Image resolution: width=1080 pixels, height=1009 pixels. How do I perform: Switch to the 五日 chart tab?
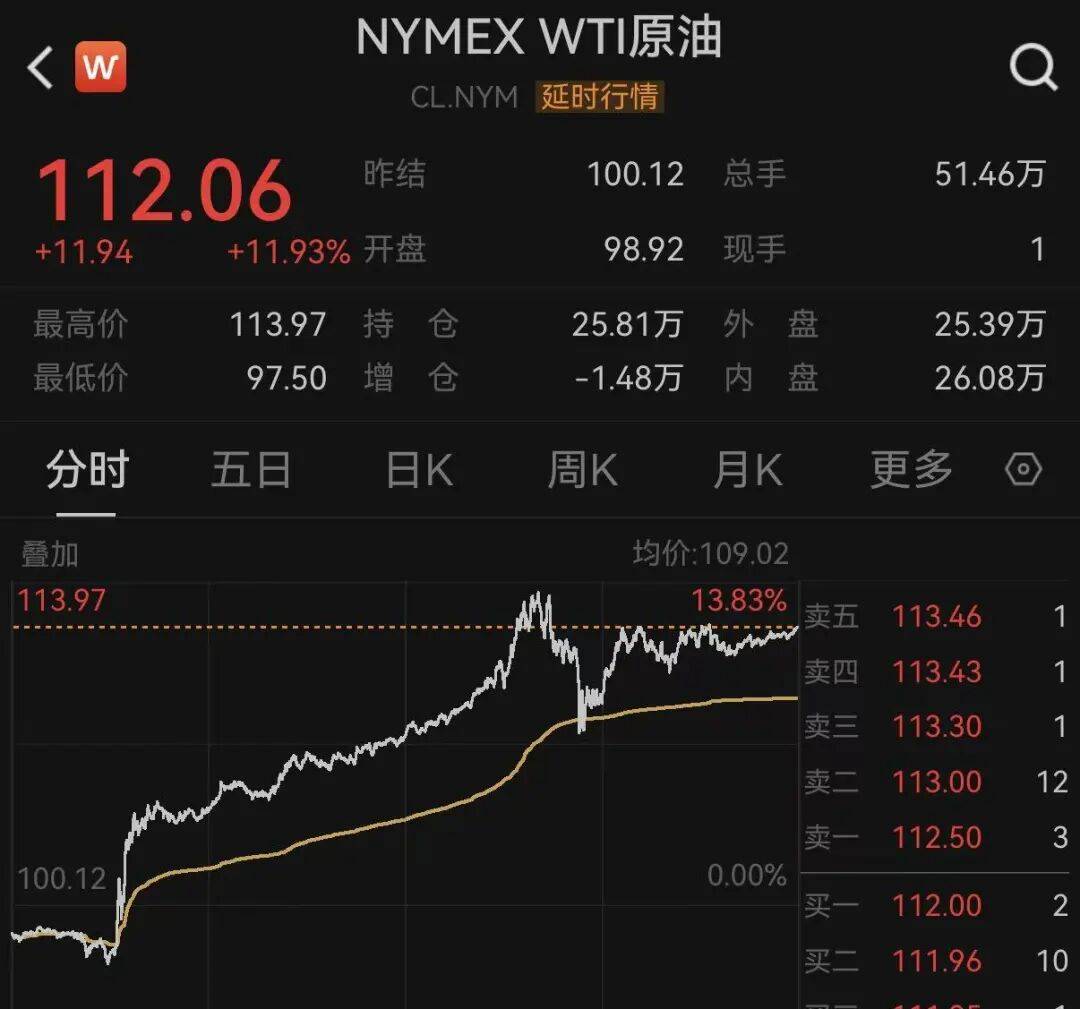(250, 469)
